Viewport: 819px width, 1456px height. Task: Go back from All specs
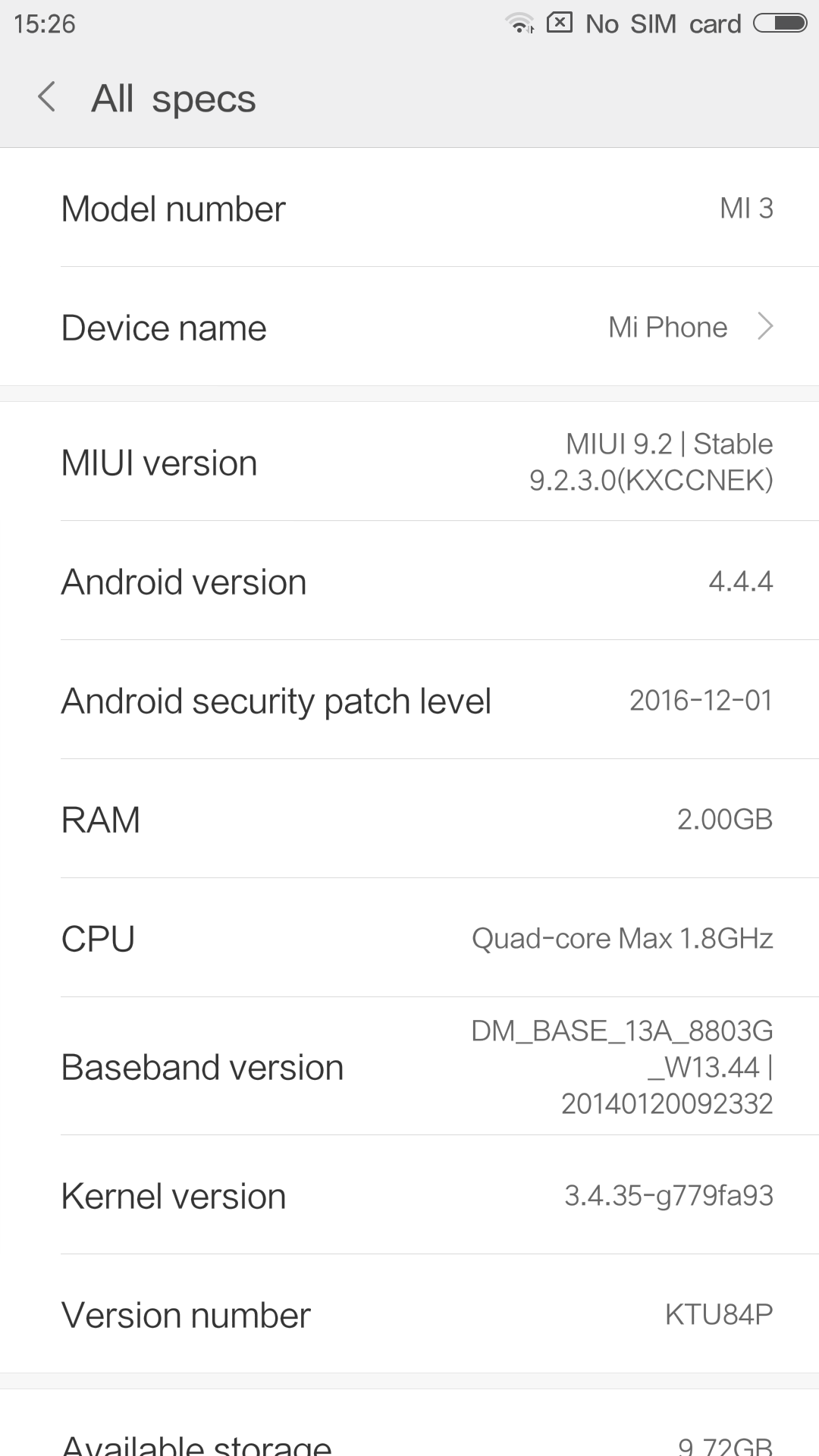tap(47, 98)
